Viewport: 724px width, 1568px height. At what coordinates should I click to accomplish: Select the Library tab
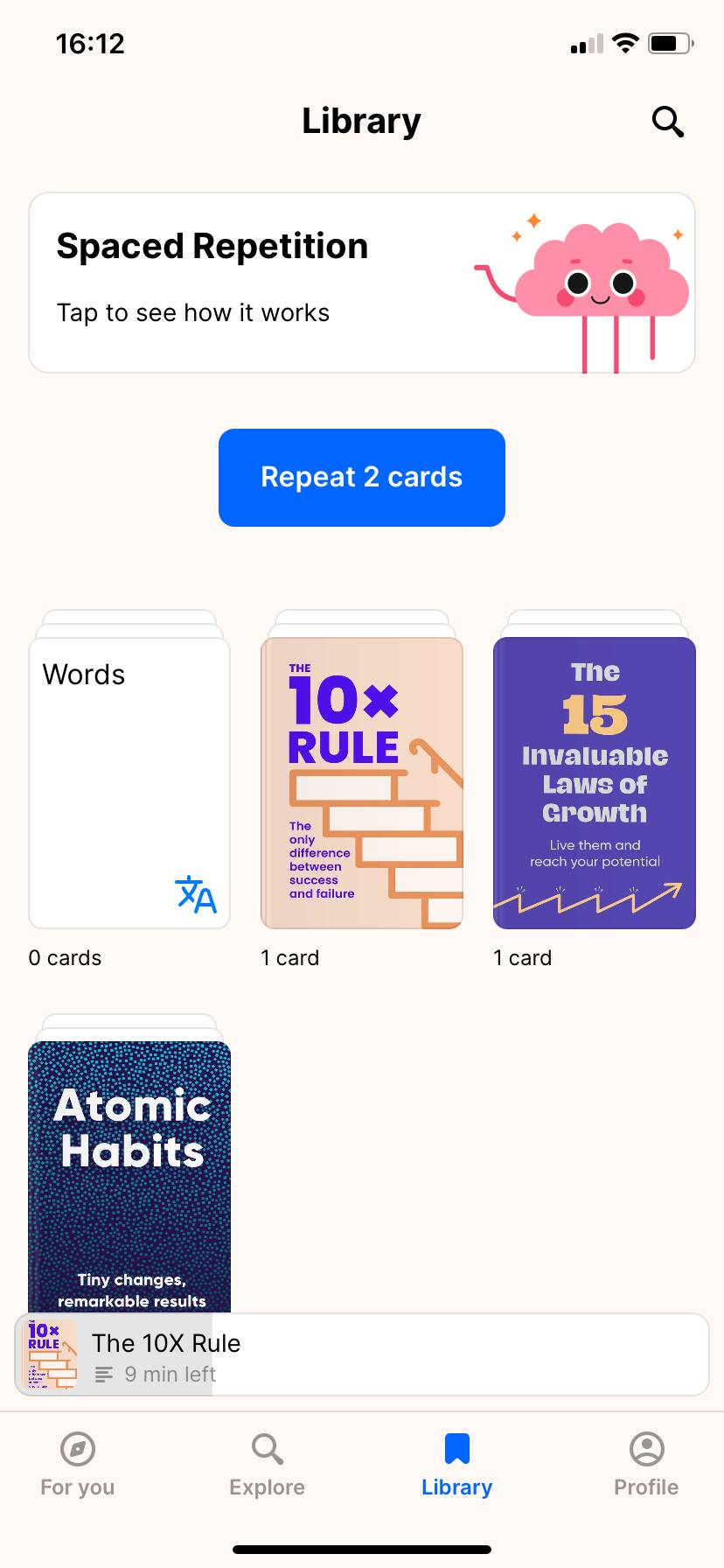click(456, 1465)
